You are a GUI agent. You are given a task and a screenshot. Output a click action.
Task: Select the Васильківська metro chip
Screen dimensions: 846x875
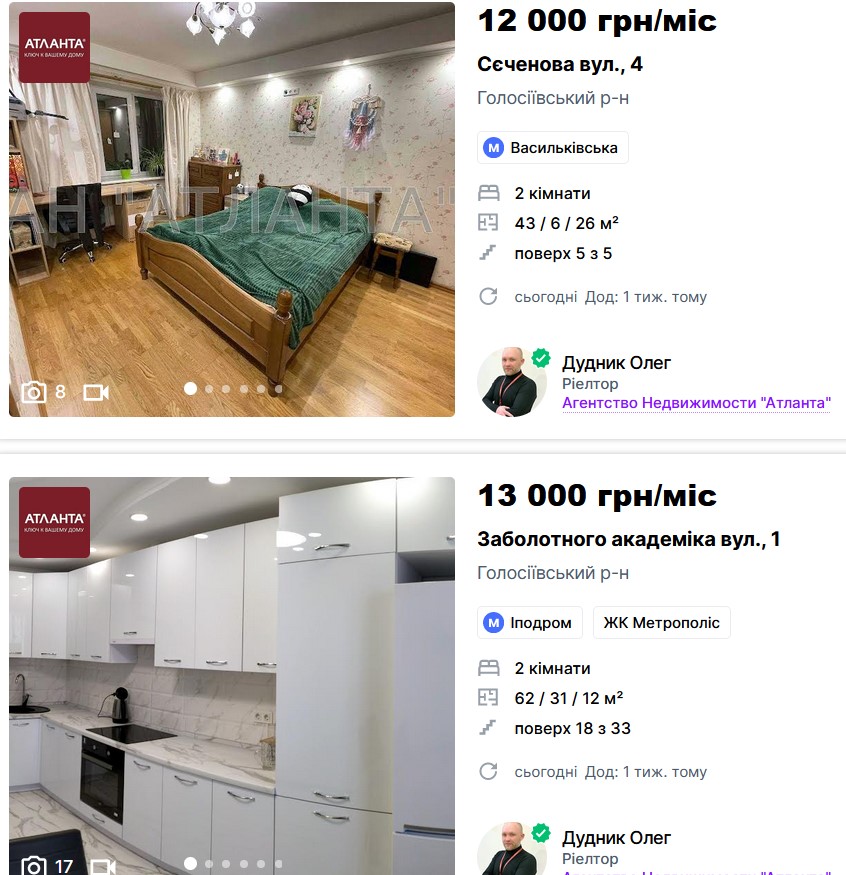553,148
